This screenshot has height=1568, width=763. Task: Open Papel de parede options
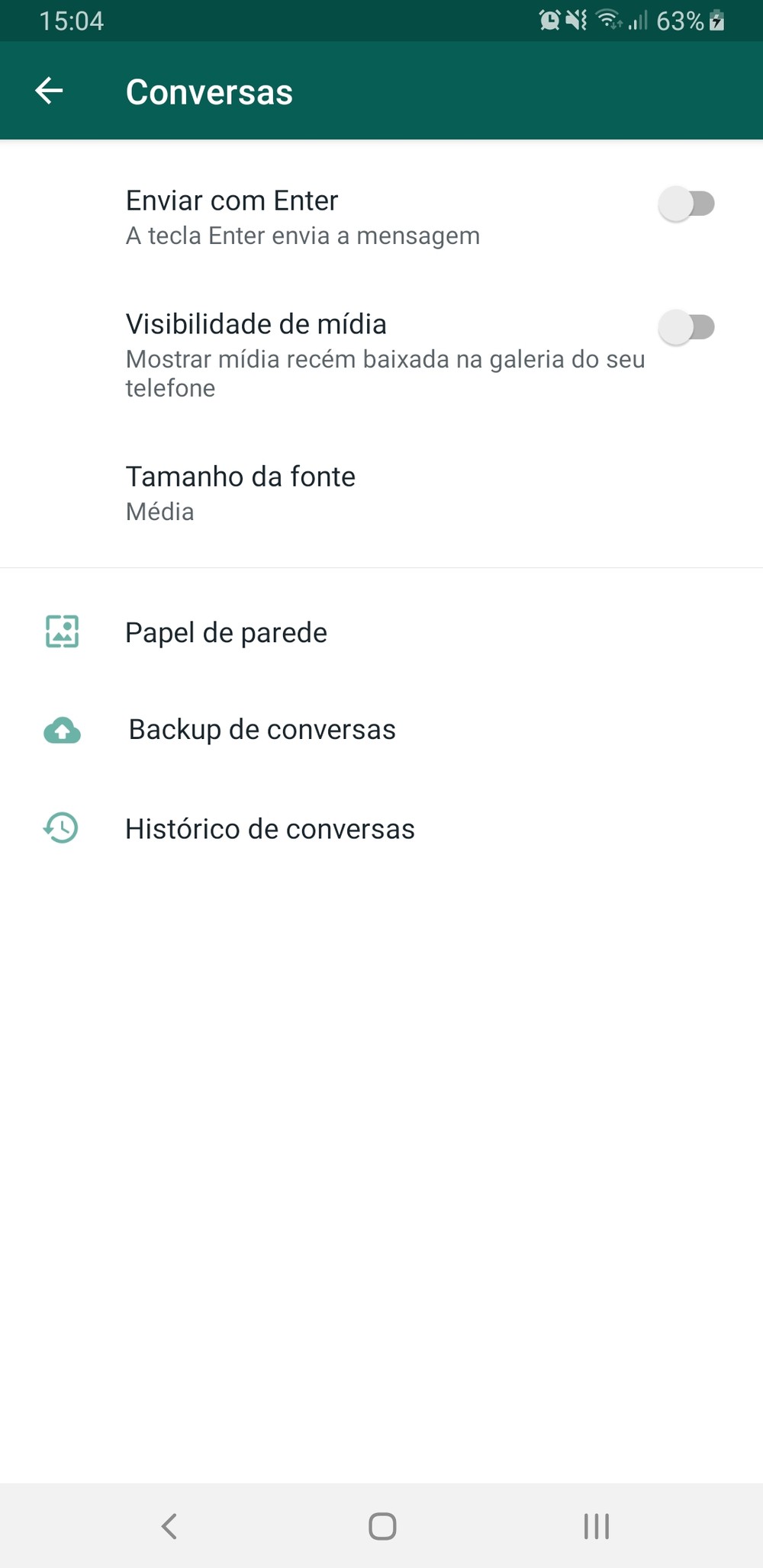226,632
